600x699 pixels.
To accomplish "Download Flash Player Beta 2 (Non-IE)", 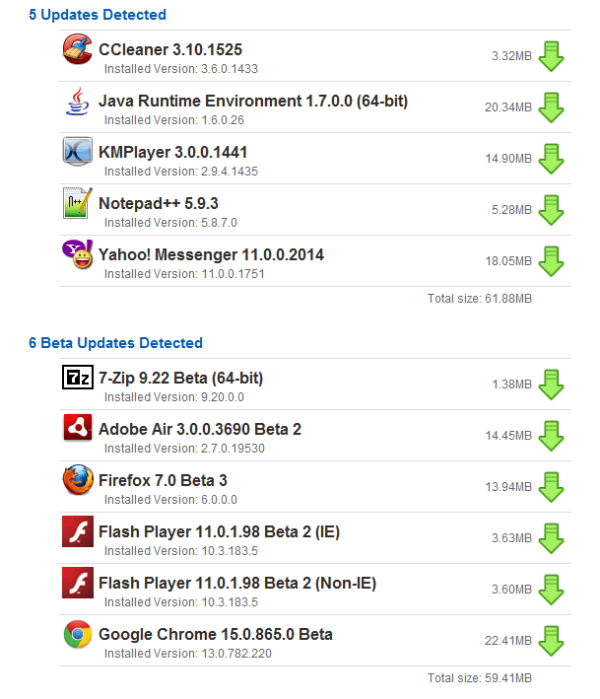I will [x=551, y=588].
